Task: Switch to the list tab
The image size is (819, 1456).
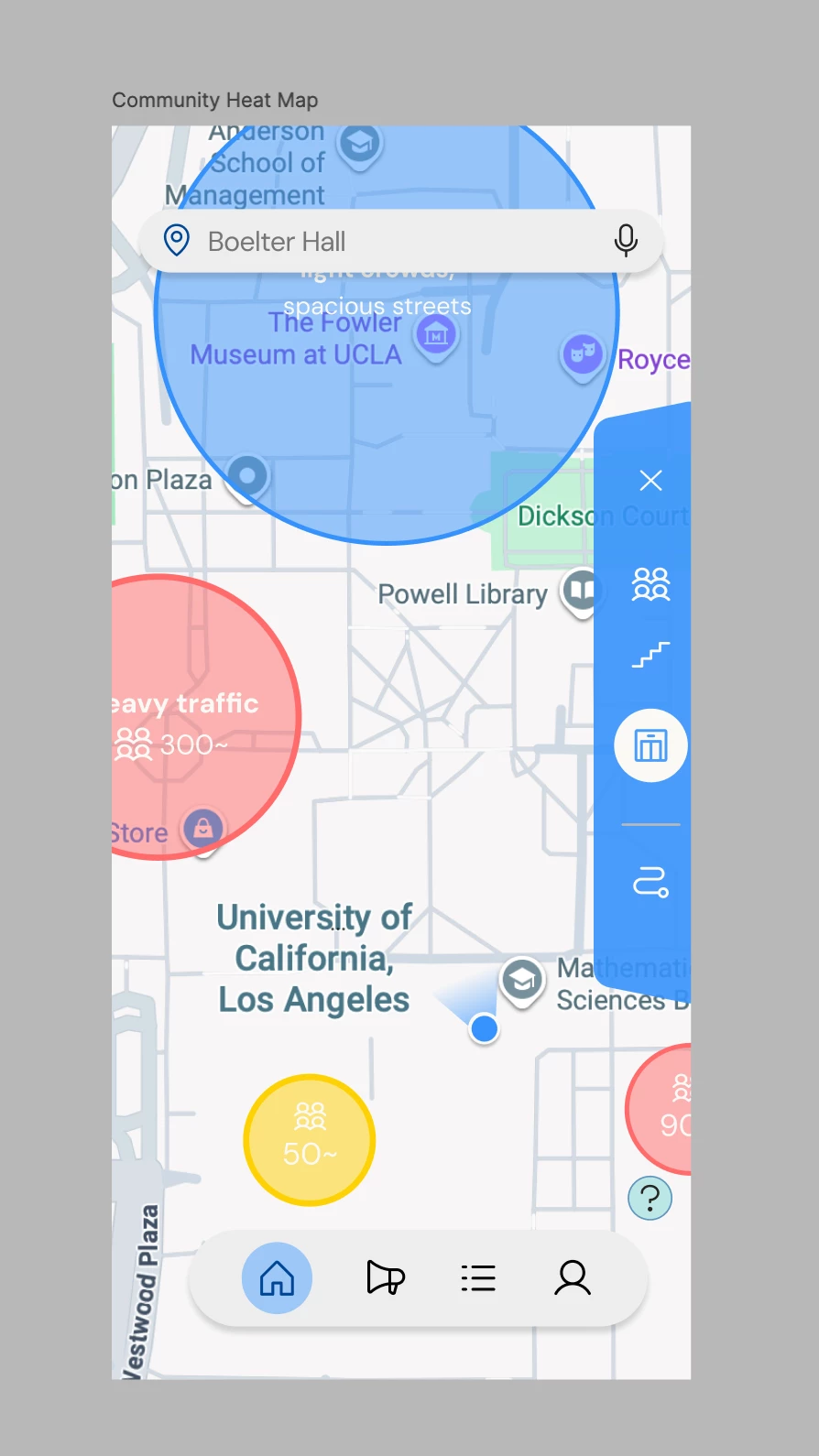Action: click(x=478, y=1277)
